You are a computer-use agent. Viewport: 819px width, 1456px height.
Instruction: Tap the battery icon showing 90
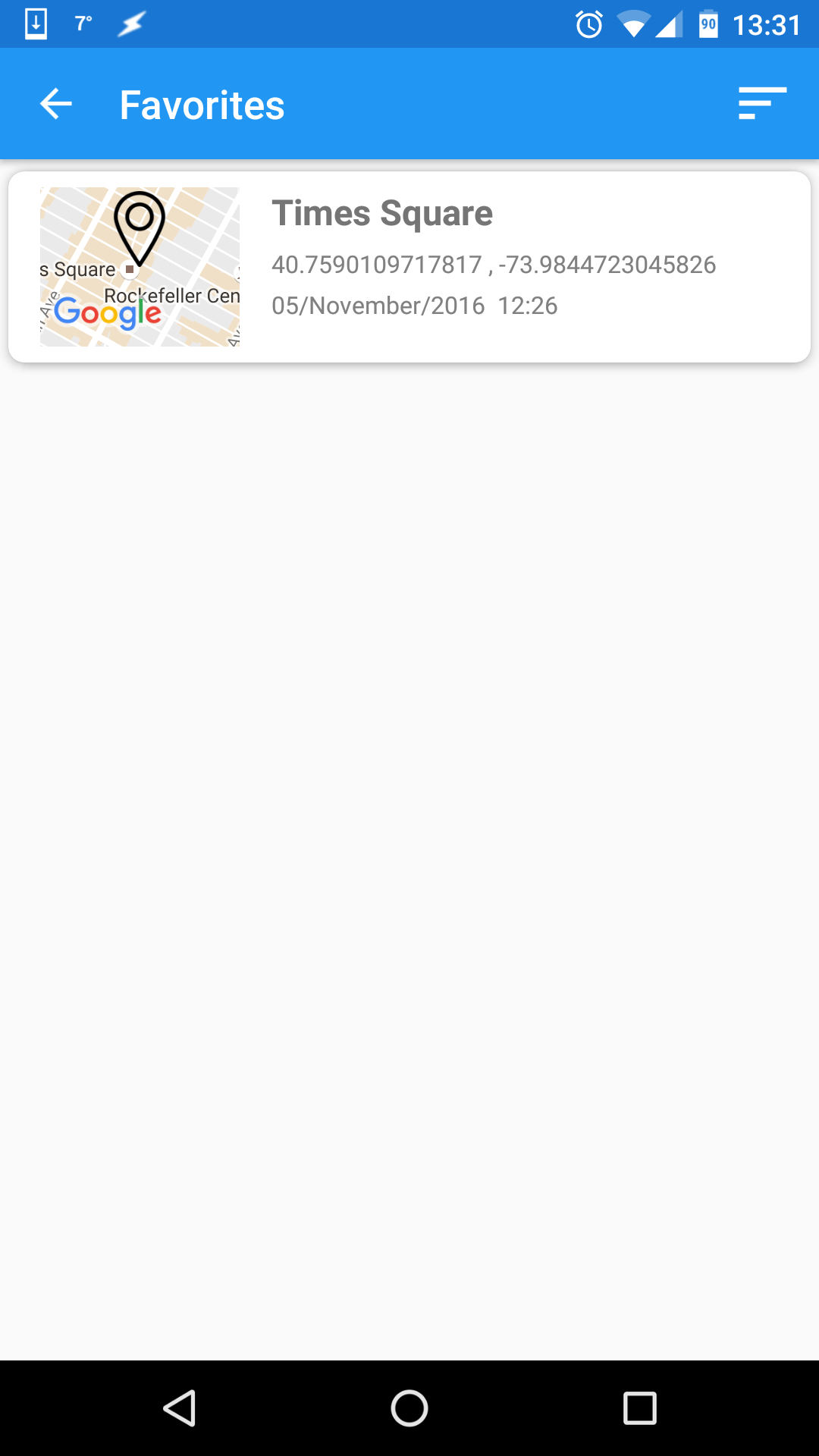pyautogui.click(x=709, y=24)
